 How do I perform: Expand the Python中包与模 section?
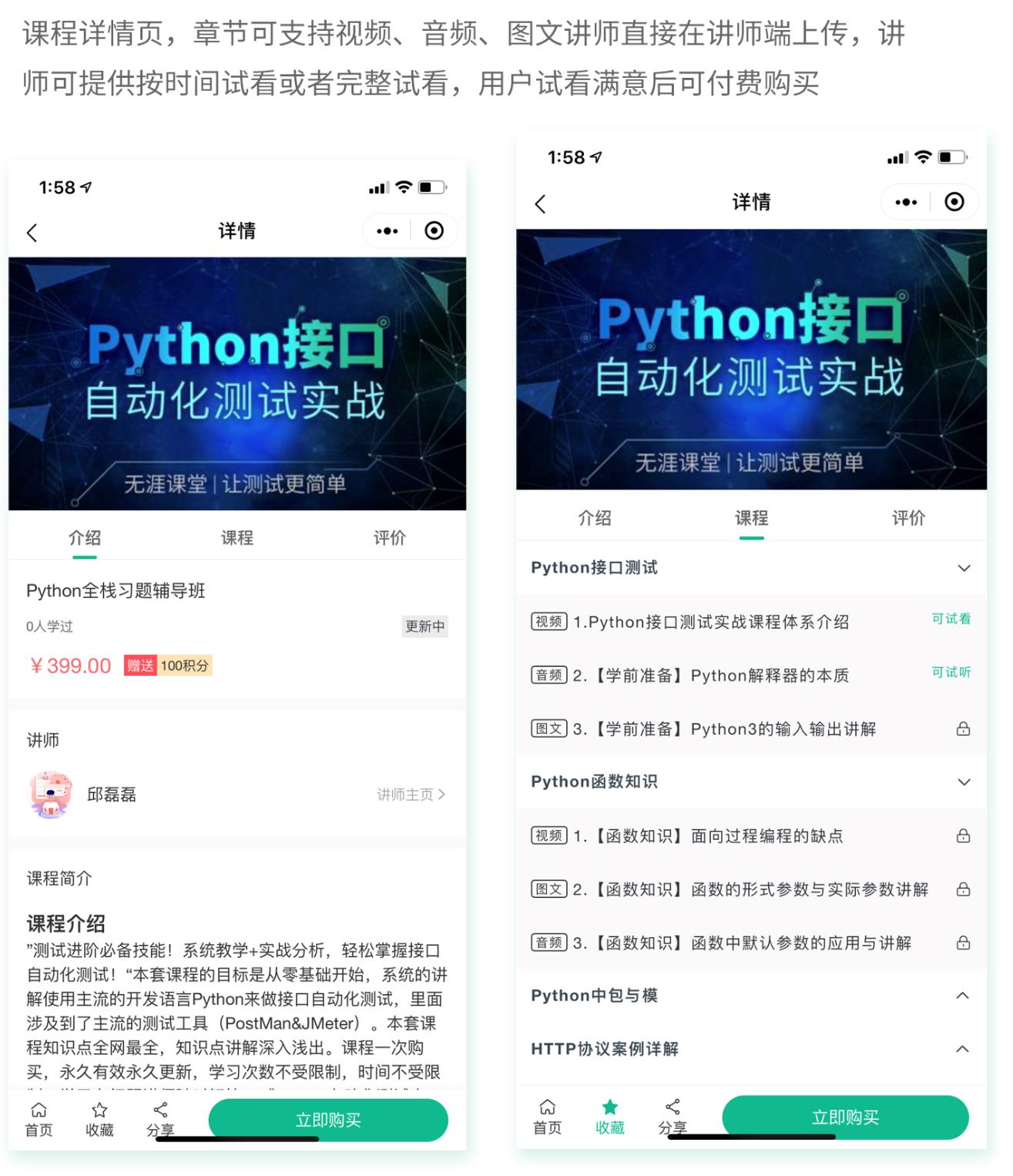[x=962, y=995]
